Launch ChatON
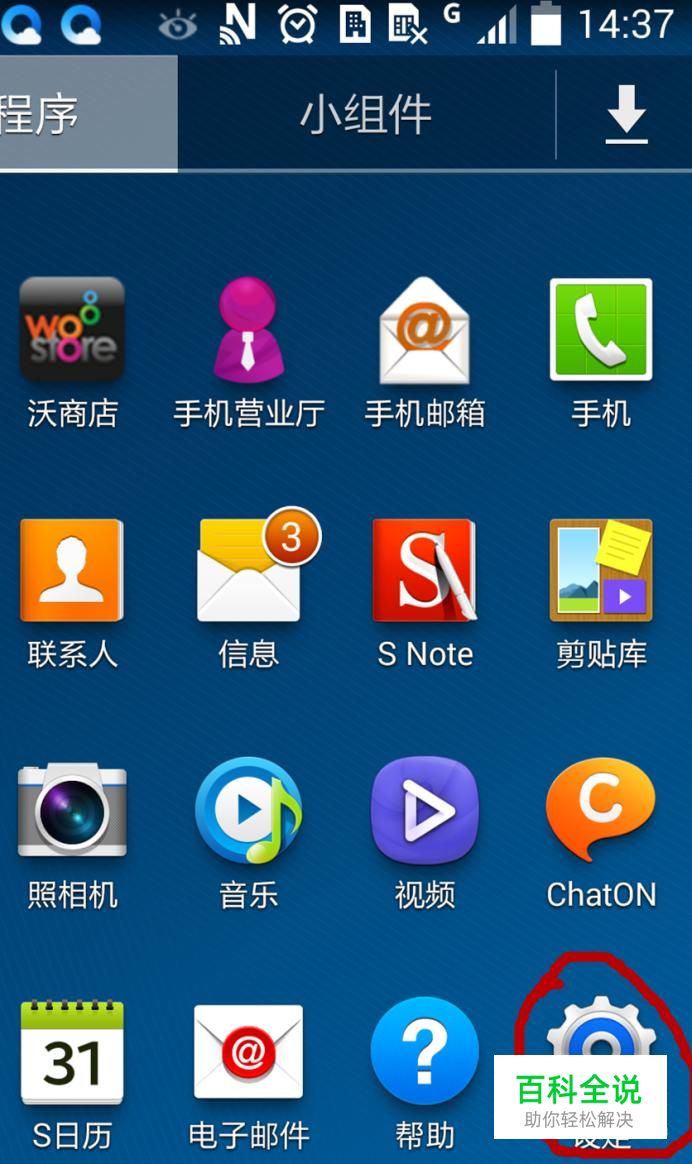This screenshot has width=692, height=1164. [x=601, y=812]
